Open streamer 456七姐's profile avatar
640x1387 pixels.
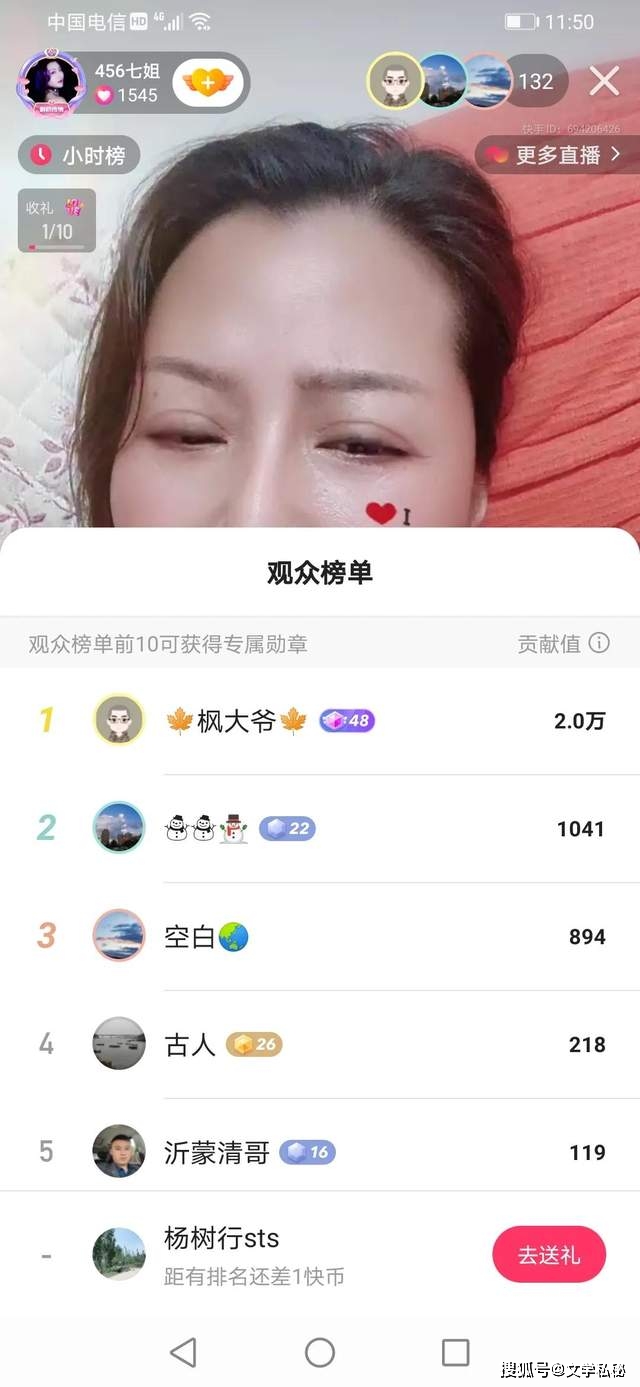51,82
